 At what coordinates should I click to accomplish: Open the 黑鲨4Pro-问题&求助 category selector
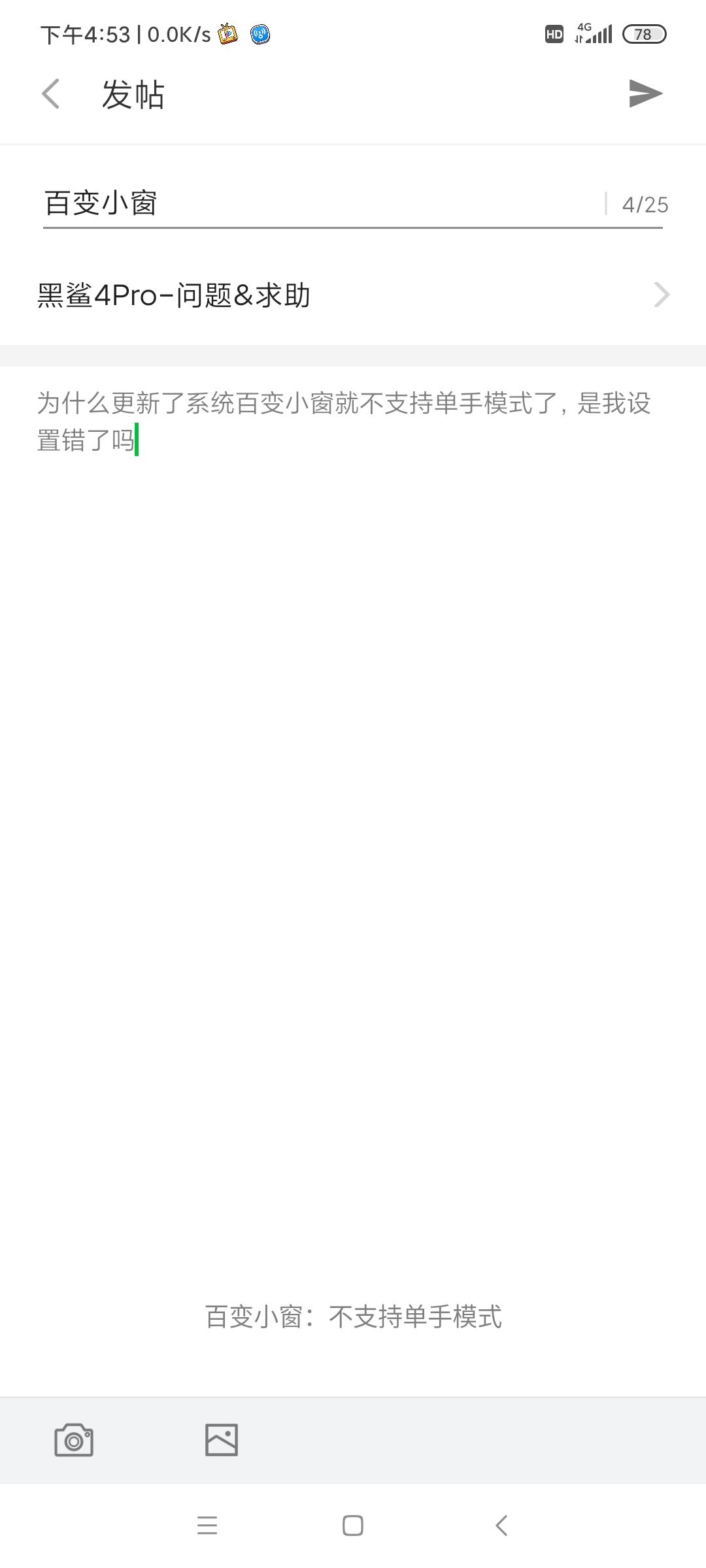click(353, 295)
